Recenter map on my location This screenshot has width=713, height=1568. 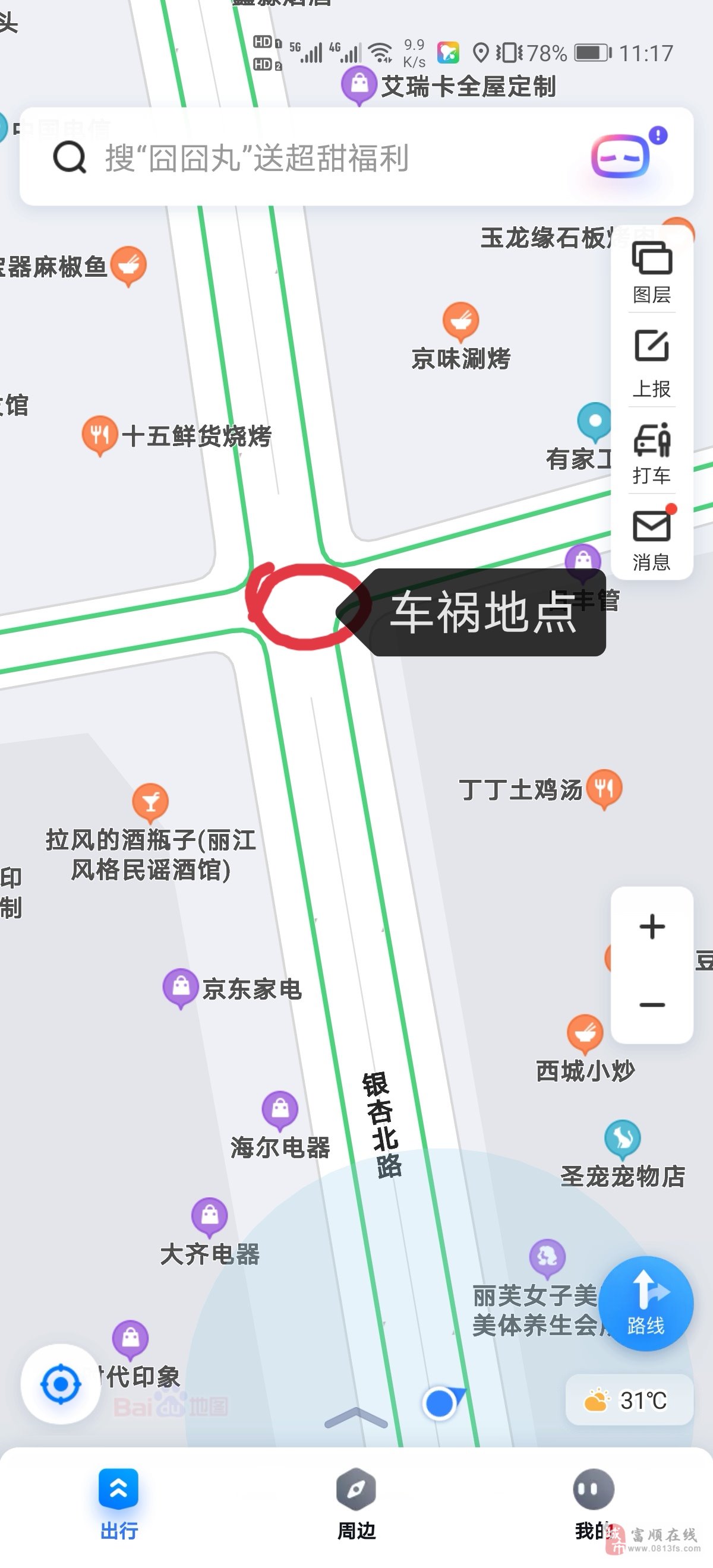[x=60, y=1383]
